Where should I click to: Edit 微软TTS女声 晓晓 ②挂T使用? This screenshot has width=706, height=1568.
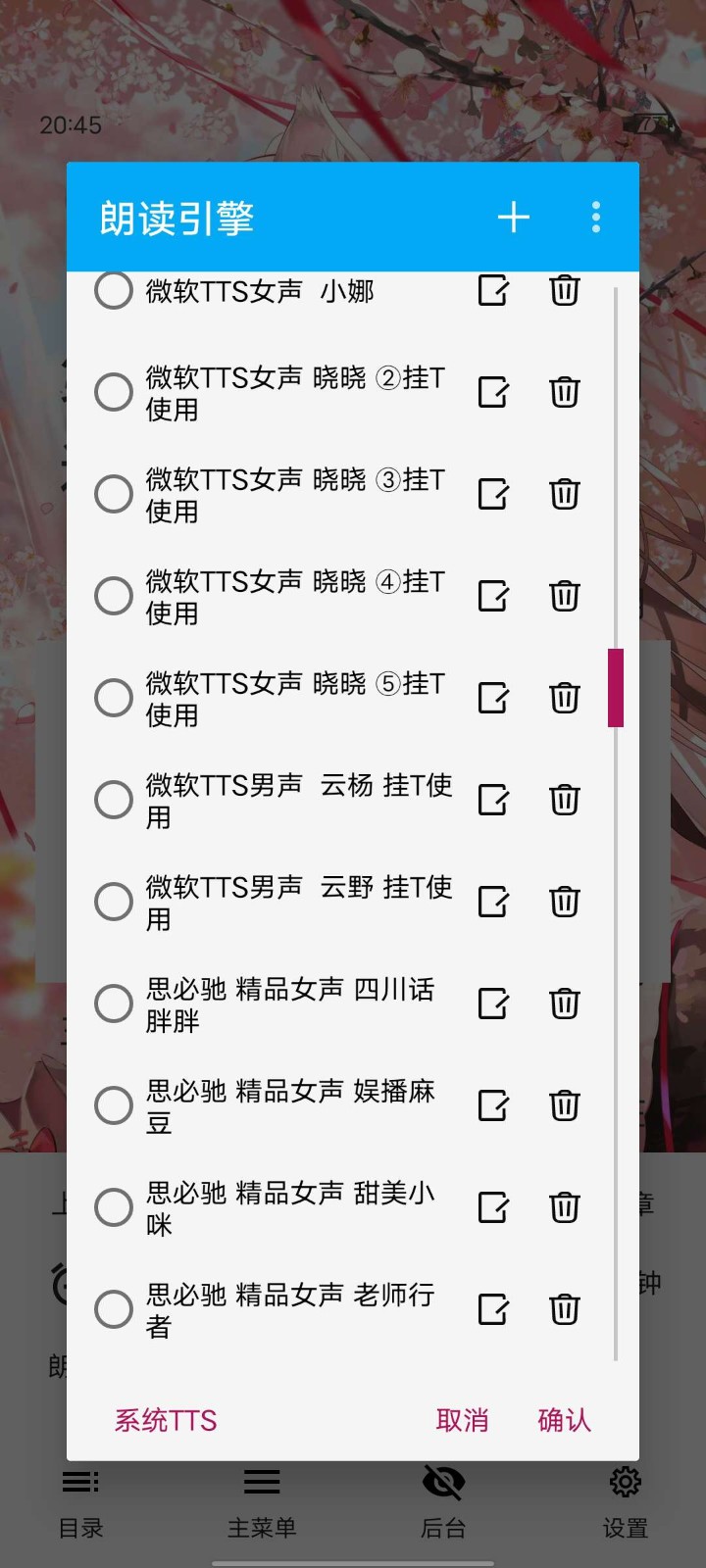point(493,392)
